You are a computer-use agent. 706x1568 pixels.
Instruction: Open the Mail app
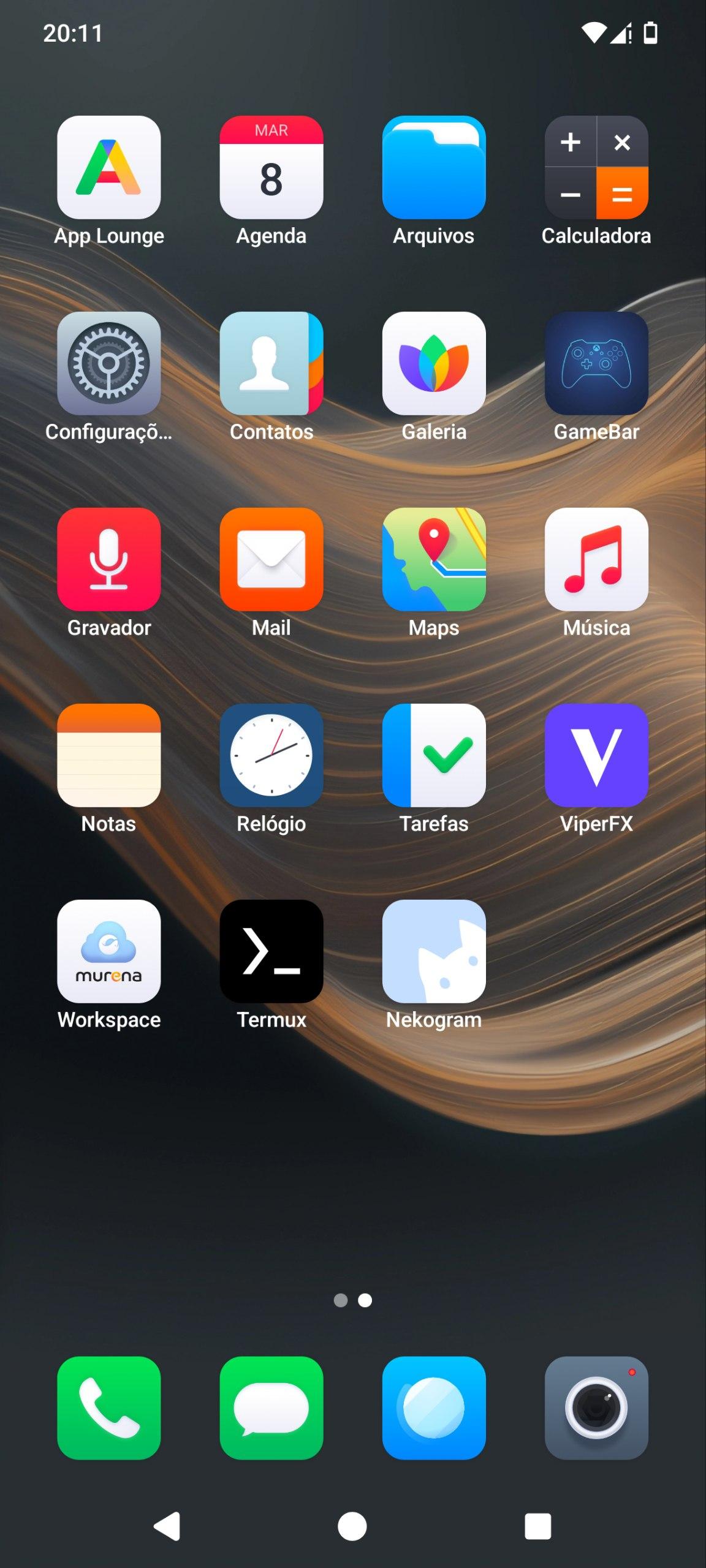click(271, 559)
